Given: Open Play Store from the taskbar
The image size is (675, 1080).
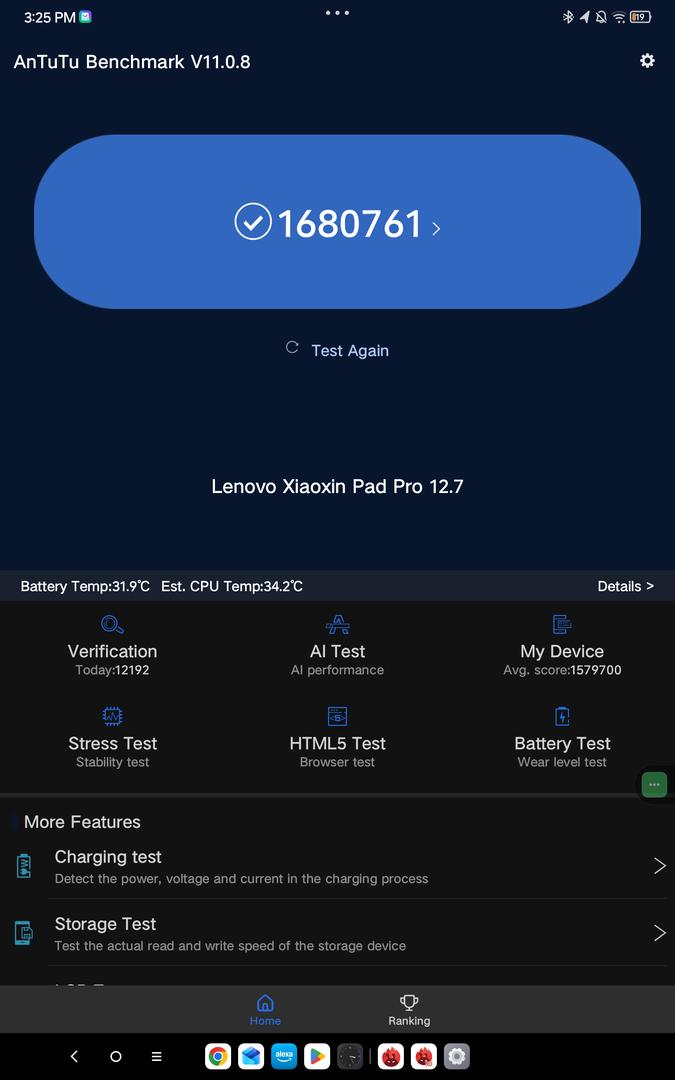Looking at the screenshot, I should (317, 1056).
